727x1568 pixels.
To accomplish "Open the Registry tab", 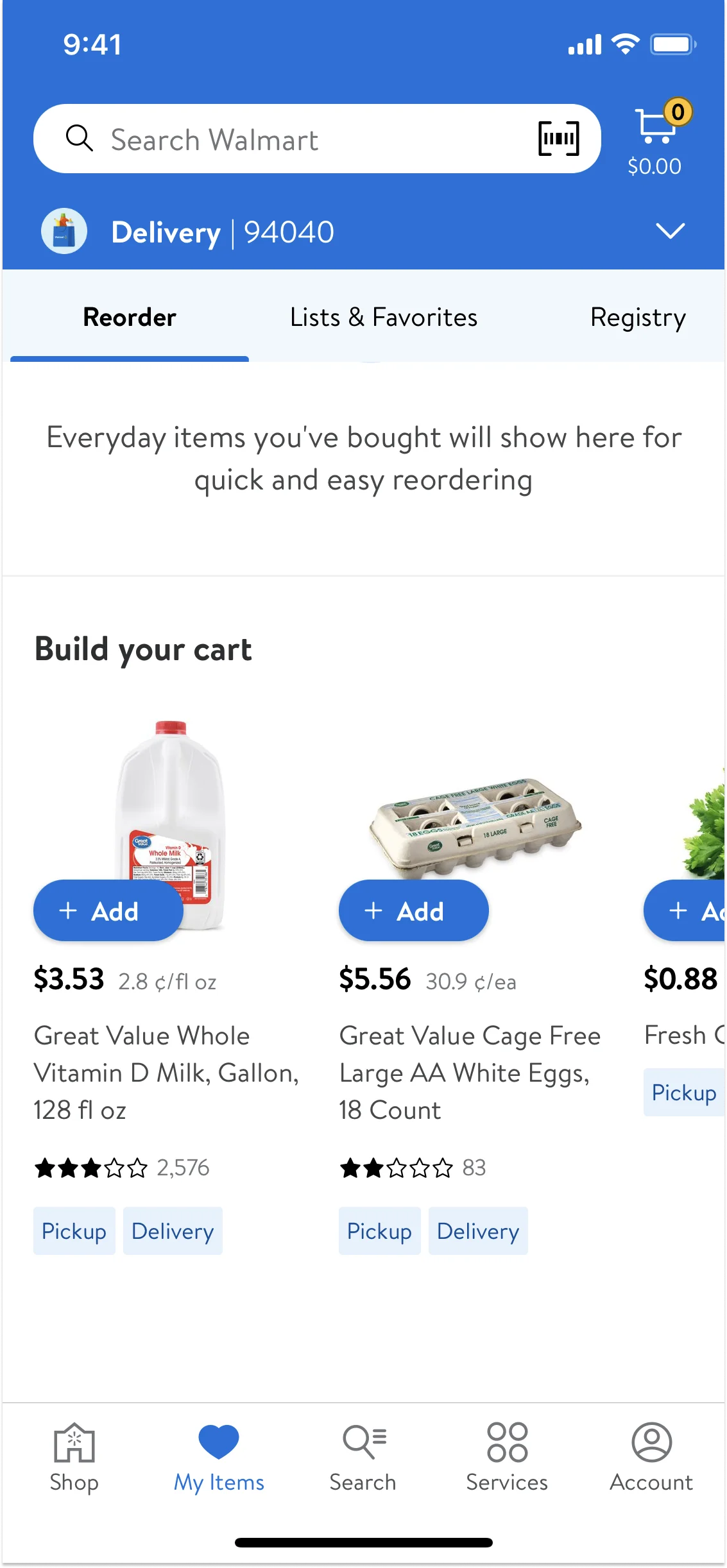I will 638,317.
